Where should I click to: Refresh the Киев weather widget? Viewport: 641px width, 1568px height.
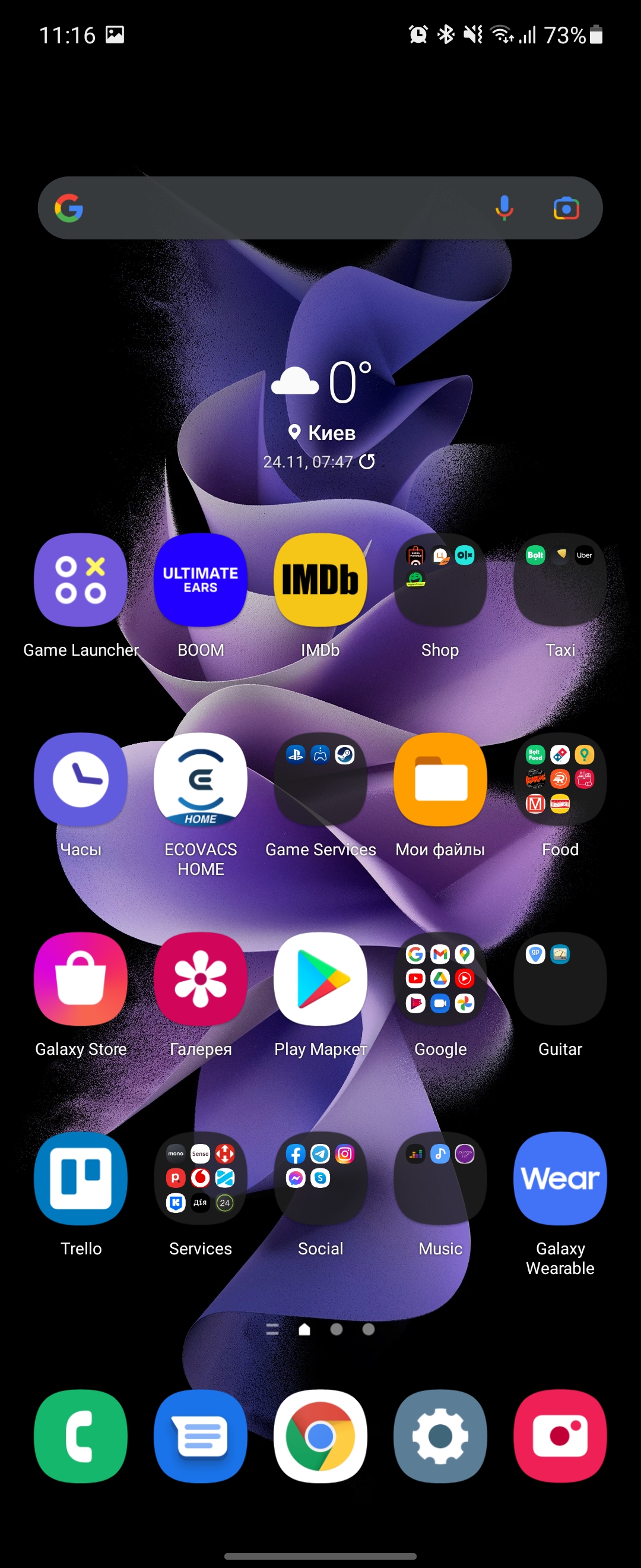[x=367, y=462]
